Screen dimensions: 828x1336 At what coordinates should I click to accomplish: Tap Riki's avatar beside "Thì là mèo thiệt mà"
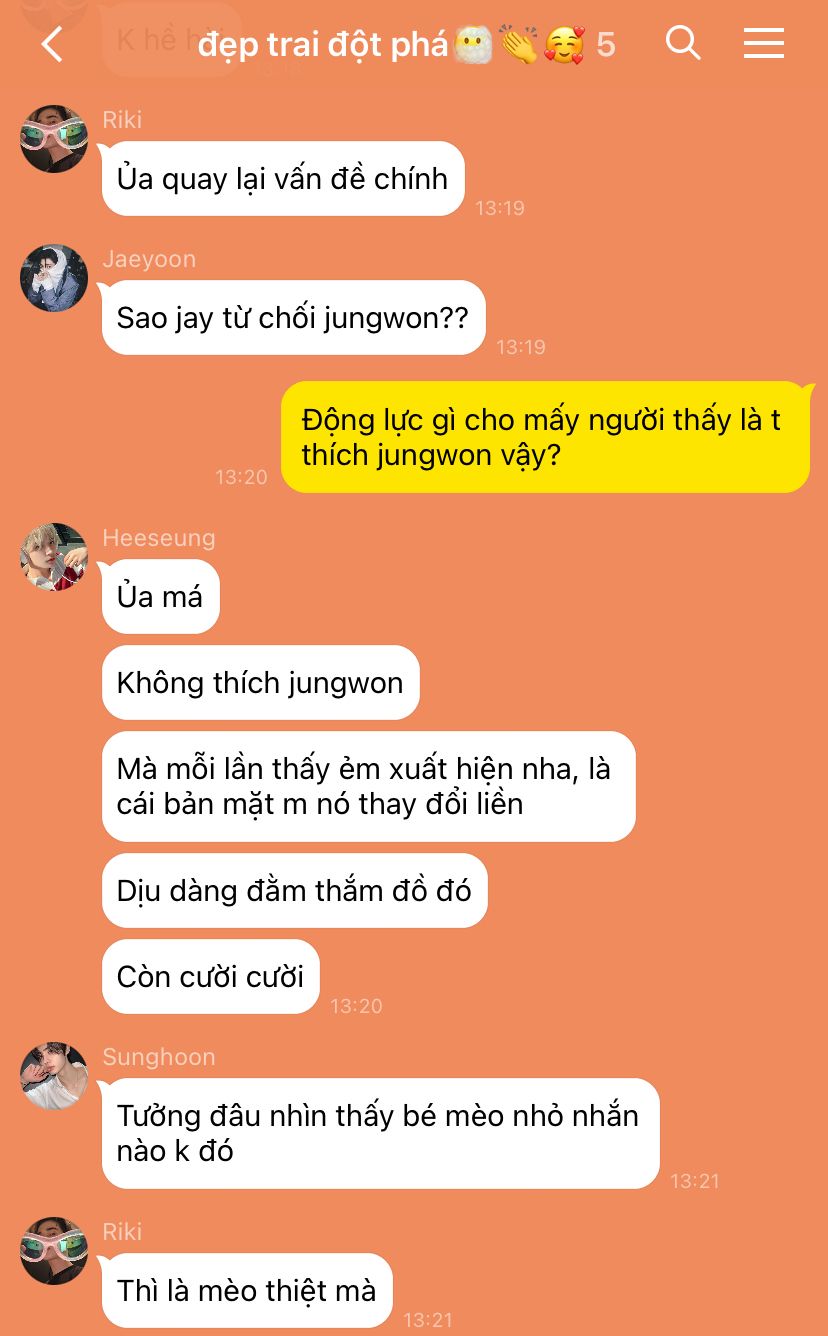(x=54, y=1251)
